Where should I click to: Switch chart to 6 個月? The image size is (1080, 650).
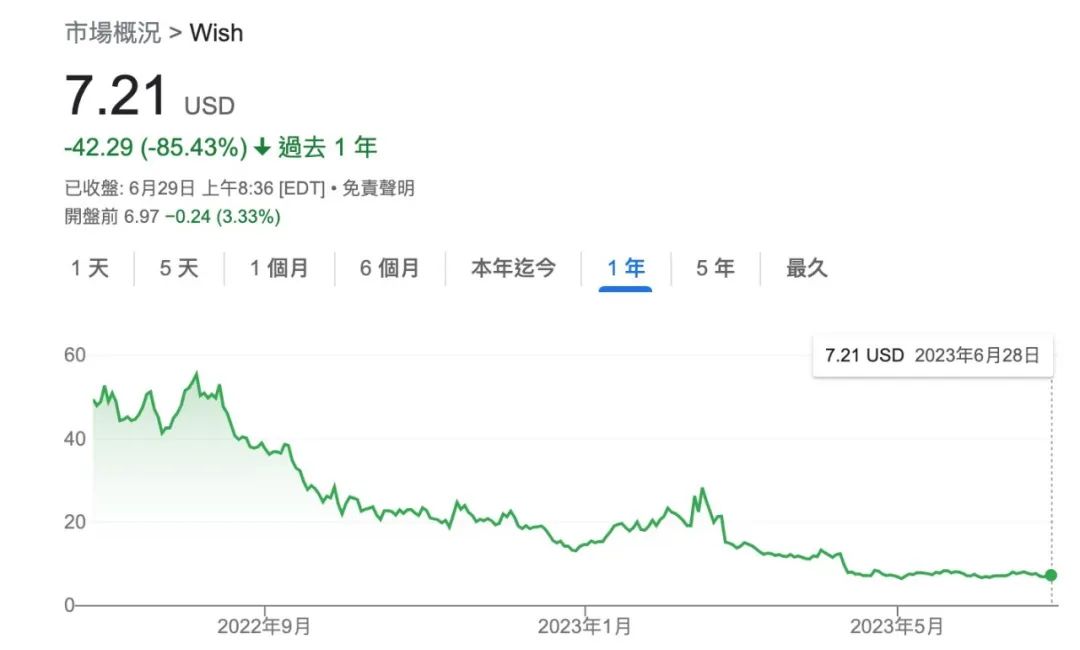390,268
